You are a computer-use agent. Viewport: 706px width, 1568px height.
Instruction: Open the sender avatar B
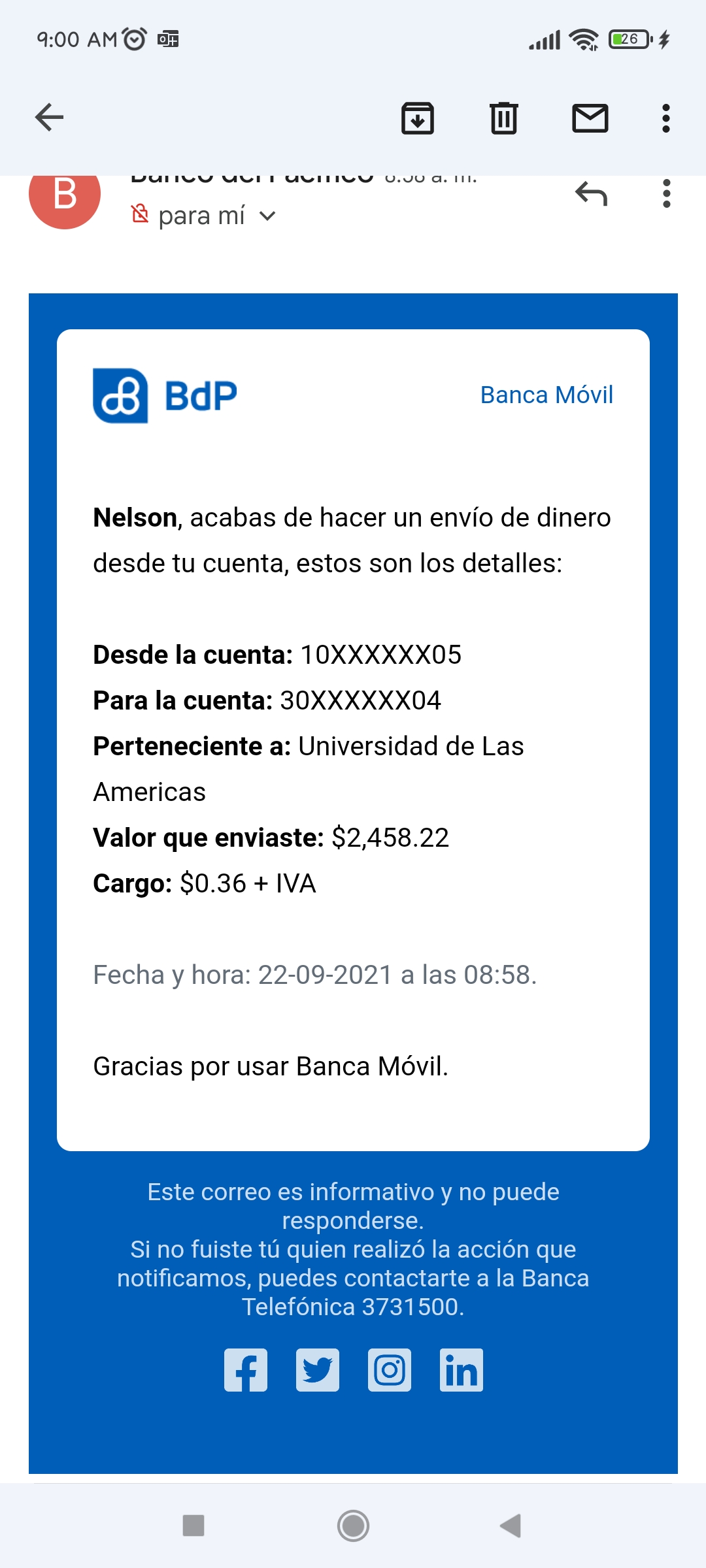[x=65, y=195]
